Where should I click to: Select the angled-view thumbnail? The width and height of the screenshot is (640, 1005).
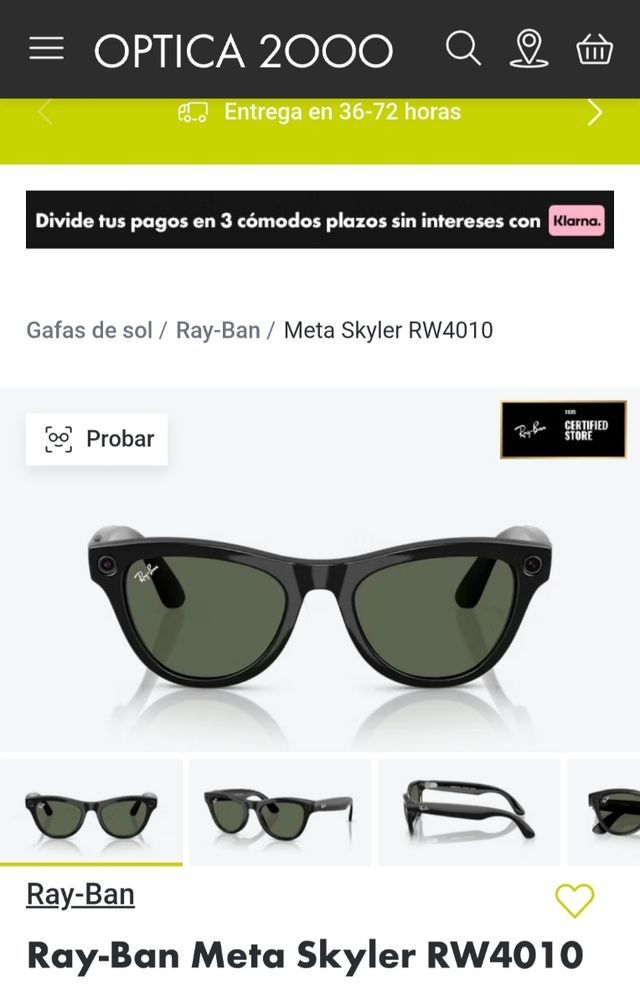[280, 811]
